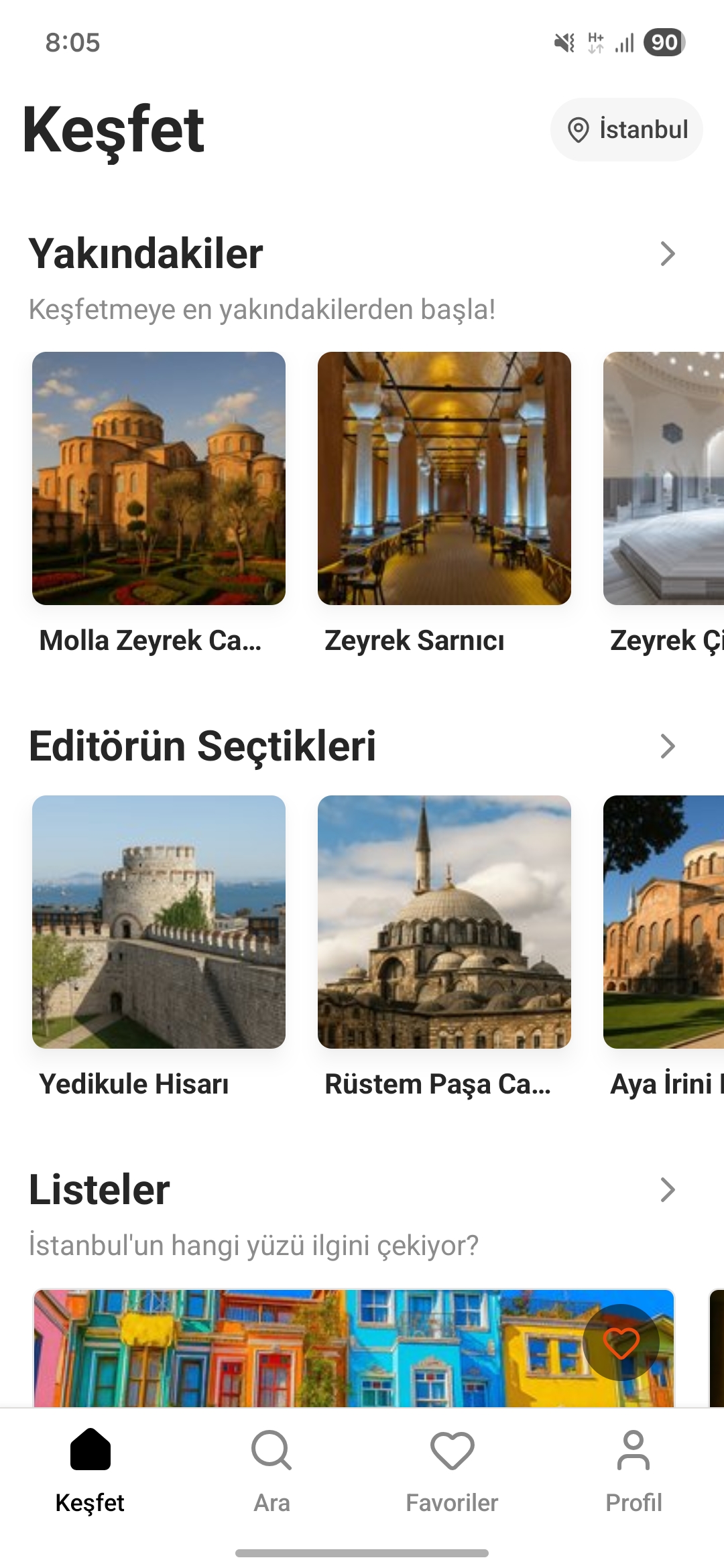Expand the Yakındakiler section arrow

click(667, 254)
